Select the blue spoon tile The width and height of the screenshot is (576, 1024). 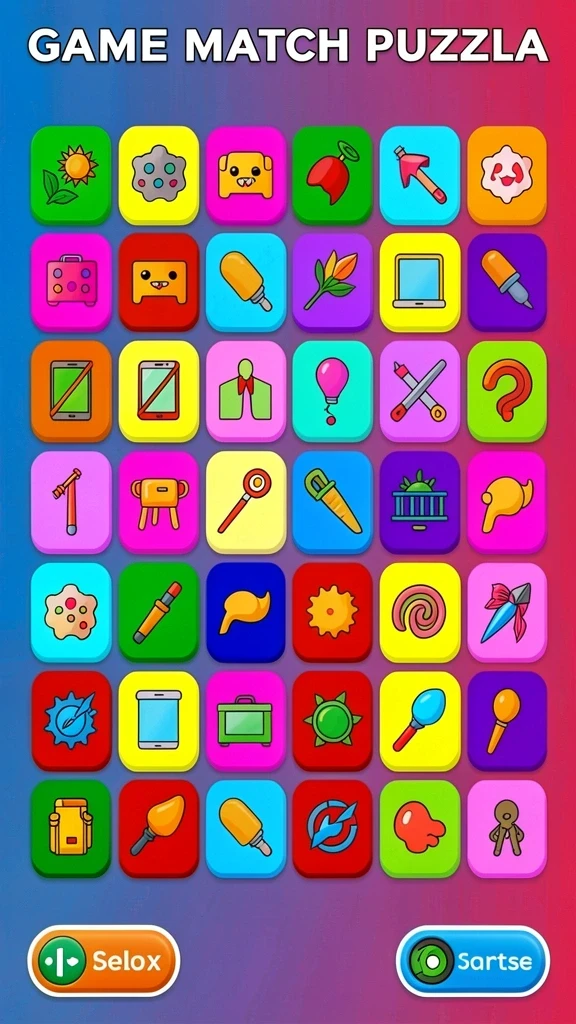[x=419, y=720]
